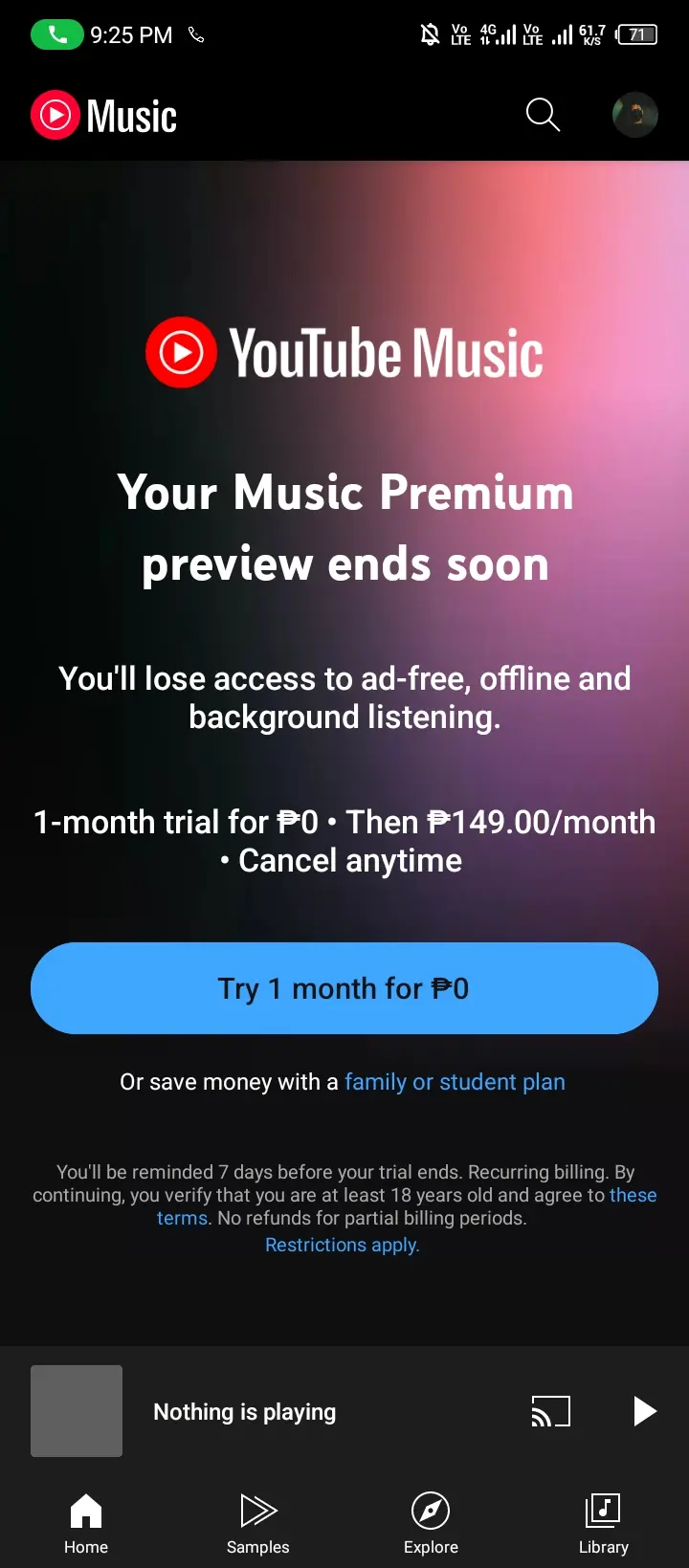Viewport: 689px width, 1568px height.
Task: Hit the play button in mini player
Action: pos(644,1411)
